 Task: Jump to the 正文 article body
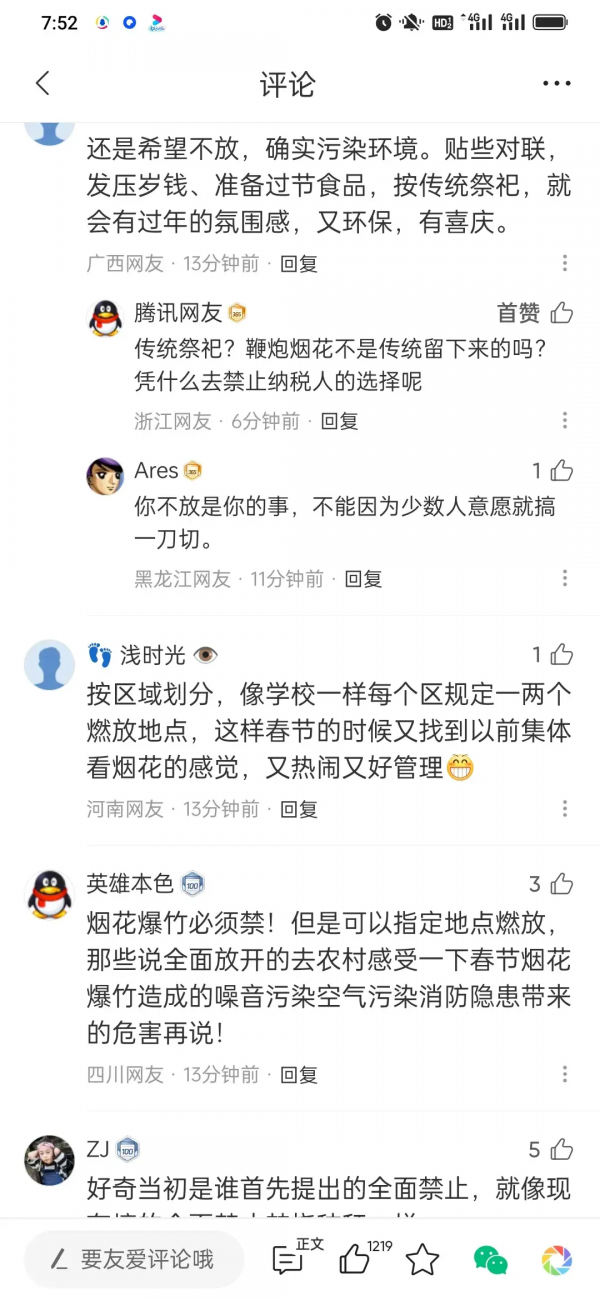coord(289,1260)
